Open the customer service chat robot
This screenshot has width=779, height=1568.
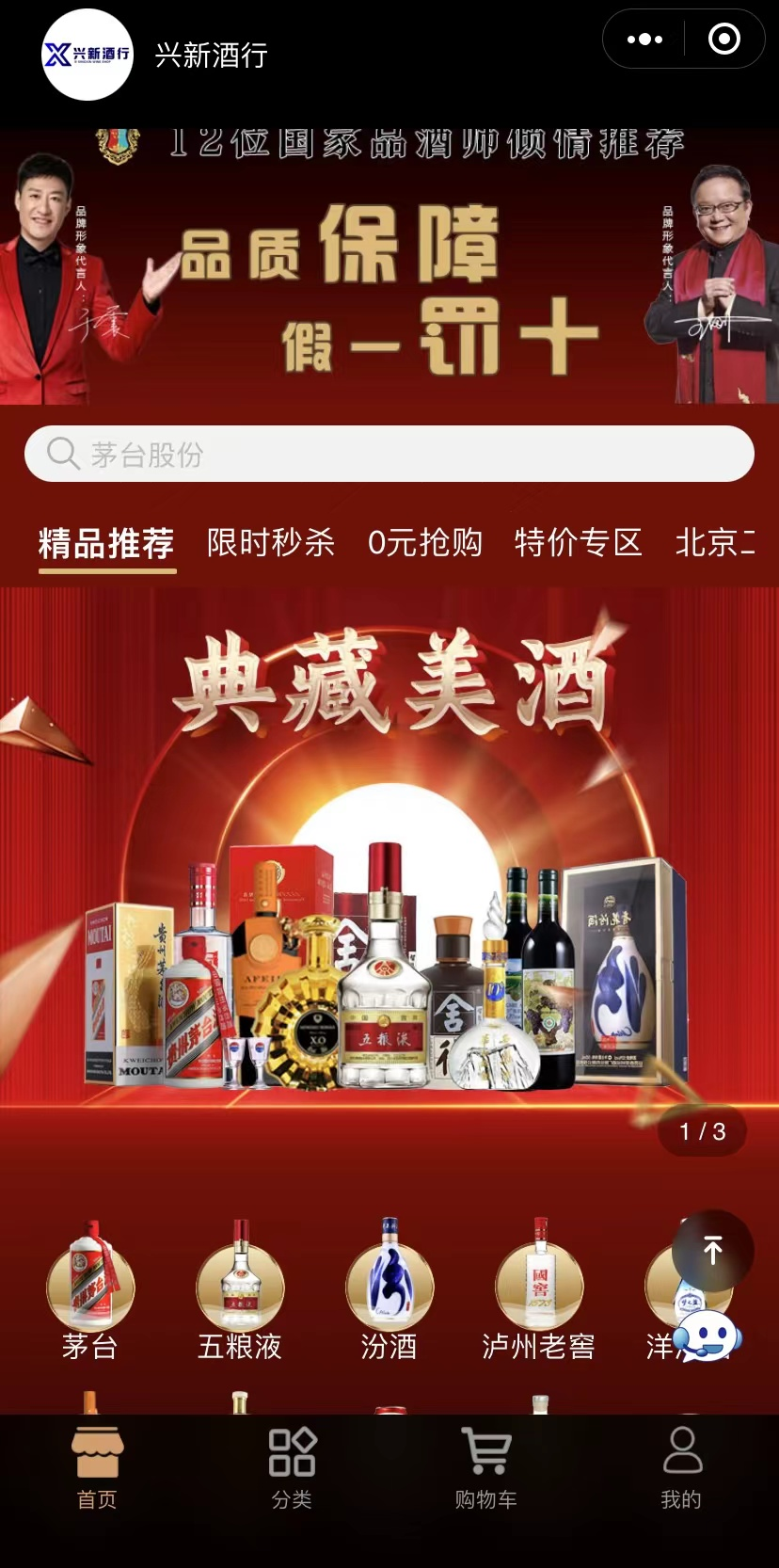click(707, 1336)
